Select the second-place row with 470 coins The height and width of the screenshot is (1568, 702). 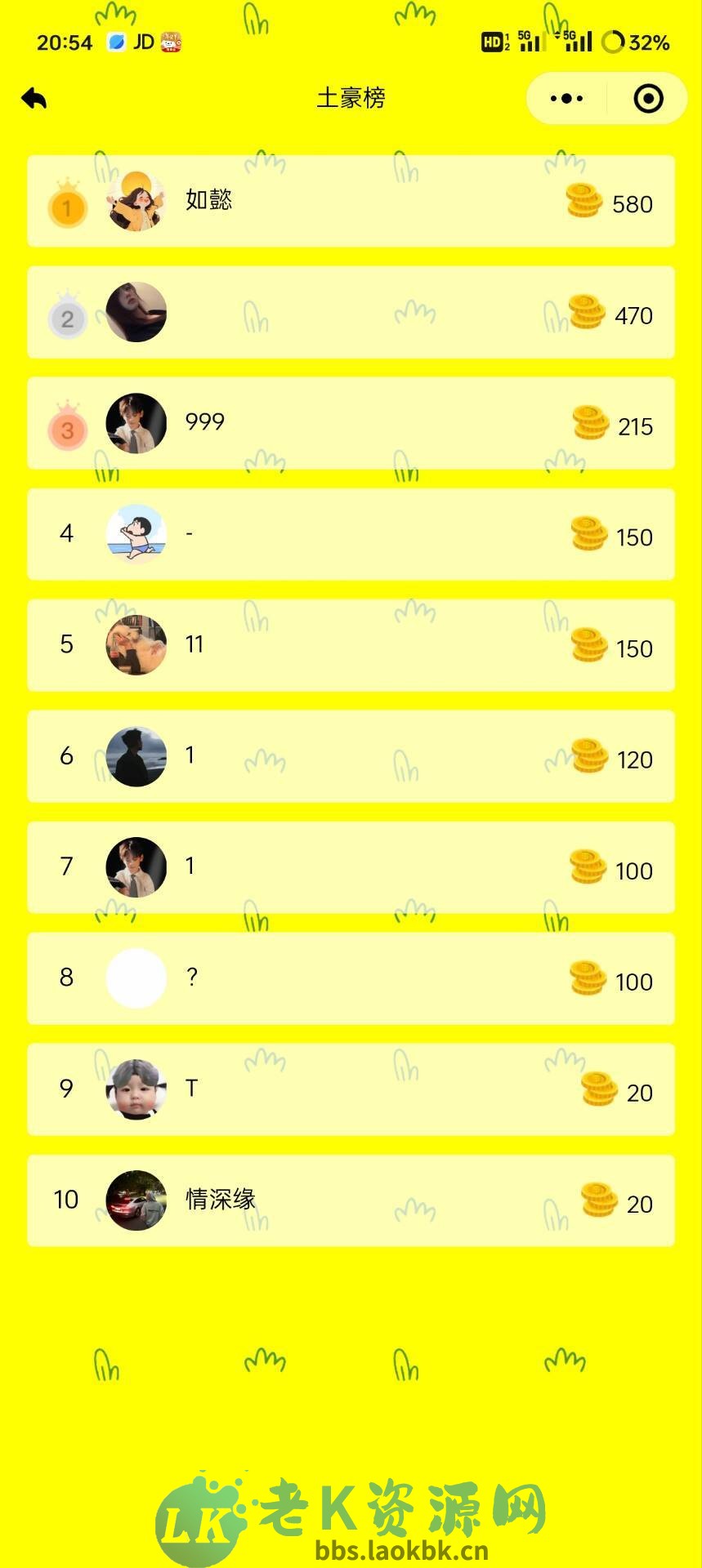351,312
